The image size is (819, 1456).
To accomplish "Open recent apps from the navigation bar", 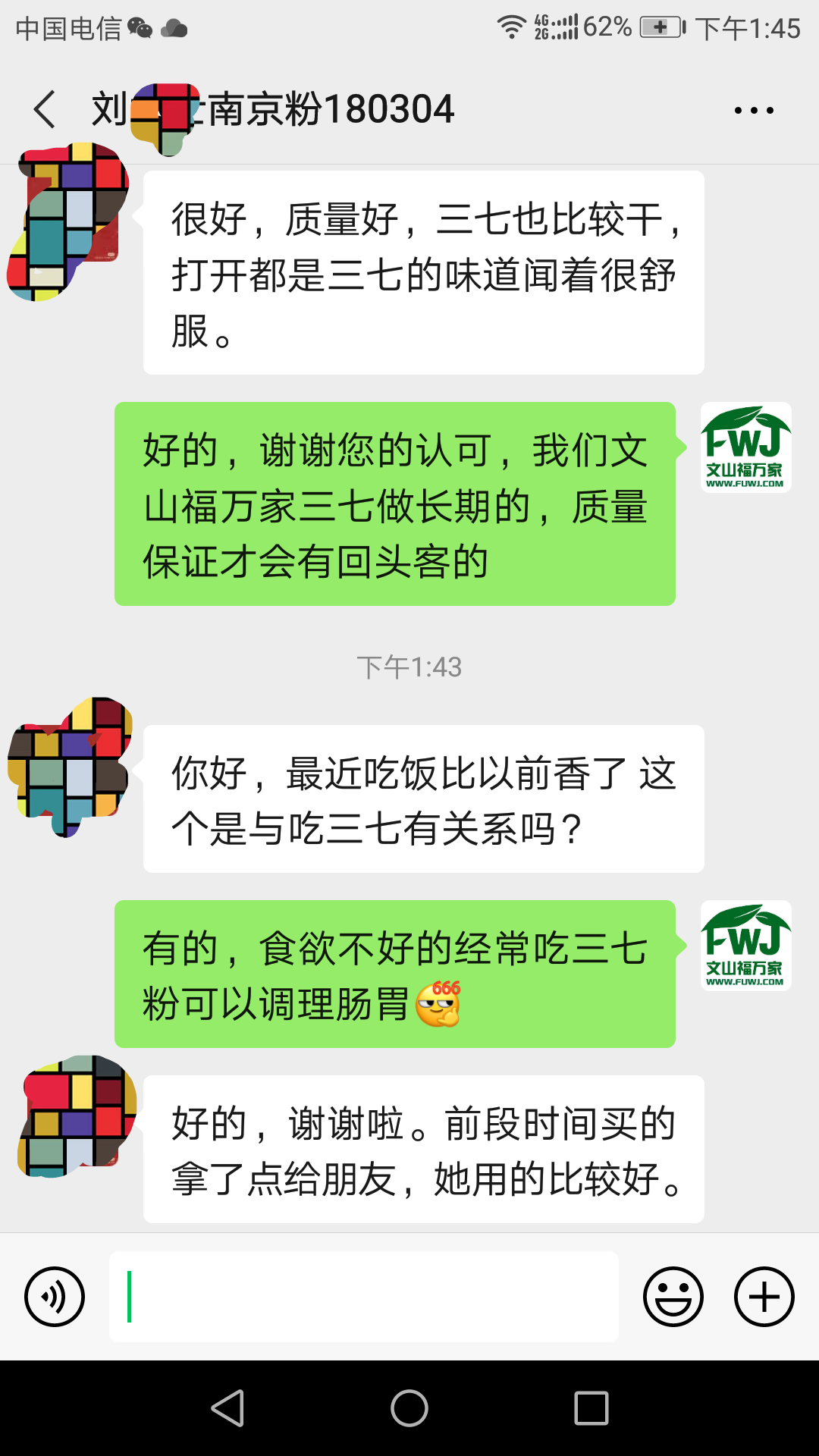I will 591,1408.
